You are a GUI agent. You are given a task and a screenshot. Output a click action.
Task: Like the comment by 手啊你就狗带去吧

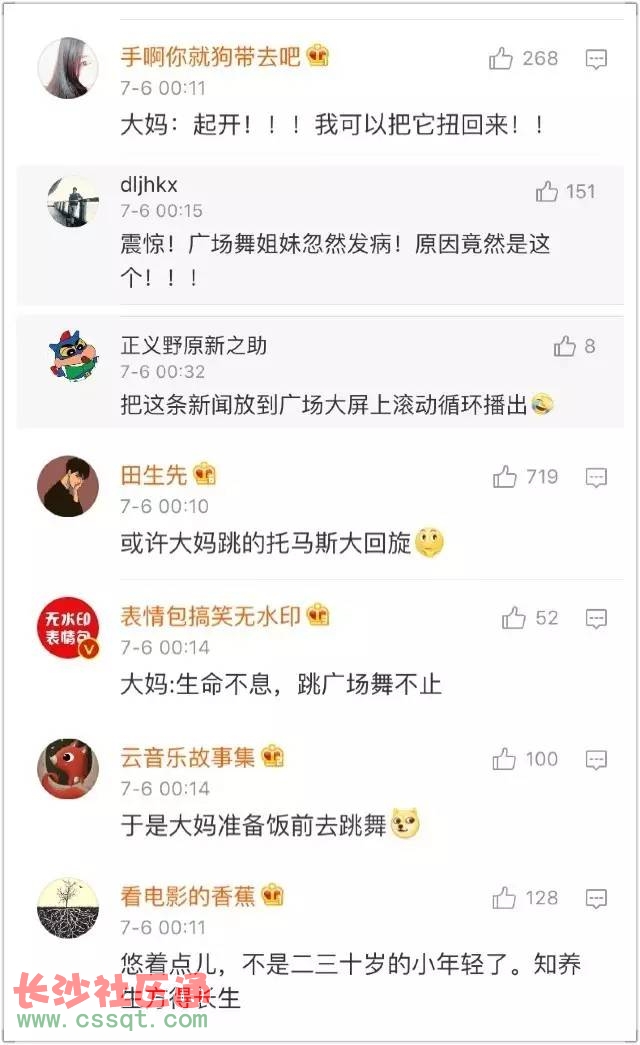[501, 59]
